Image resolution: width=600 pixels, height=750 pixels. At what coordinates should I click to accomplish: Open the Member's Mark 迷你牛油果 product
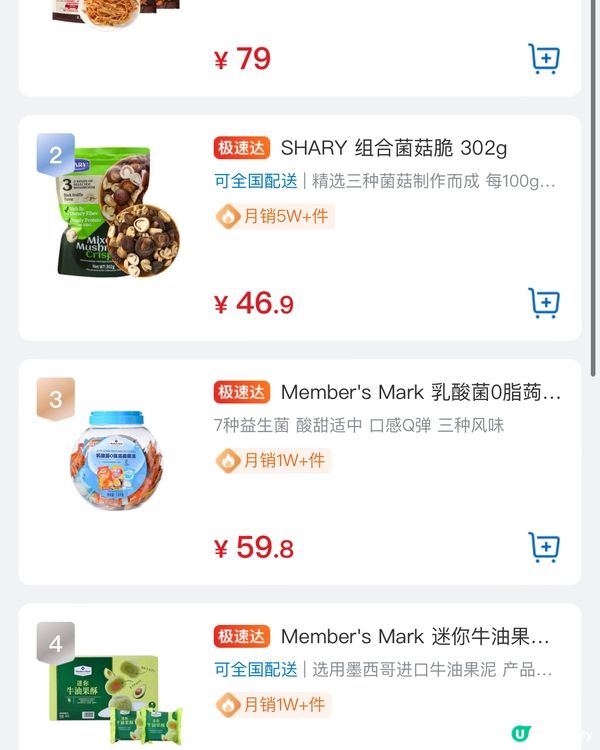414,637
